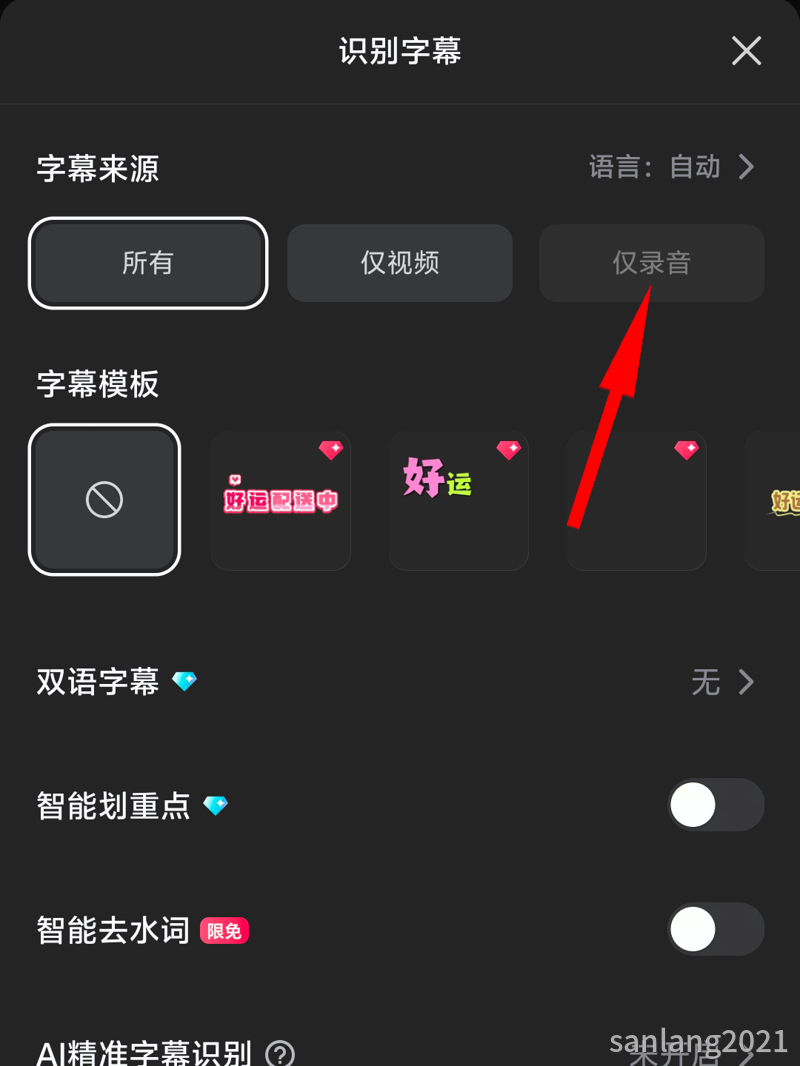Click the 限免 badge next to 智能去水词

tap(224, 930)
